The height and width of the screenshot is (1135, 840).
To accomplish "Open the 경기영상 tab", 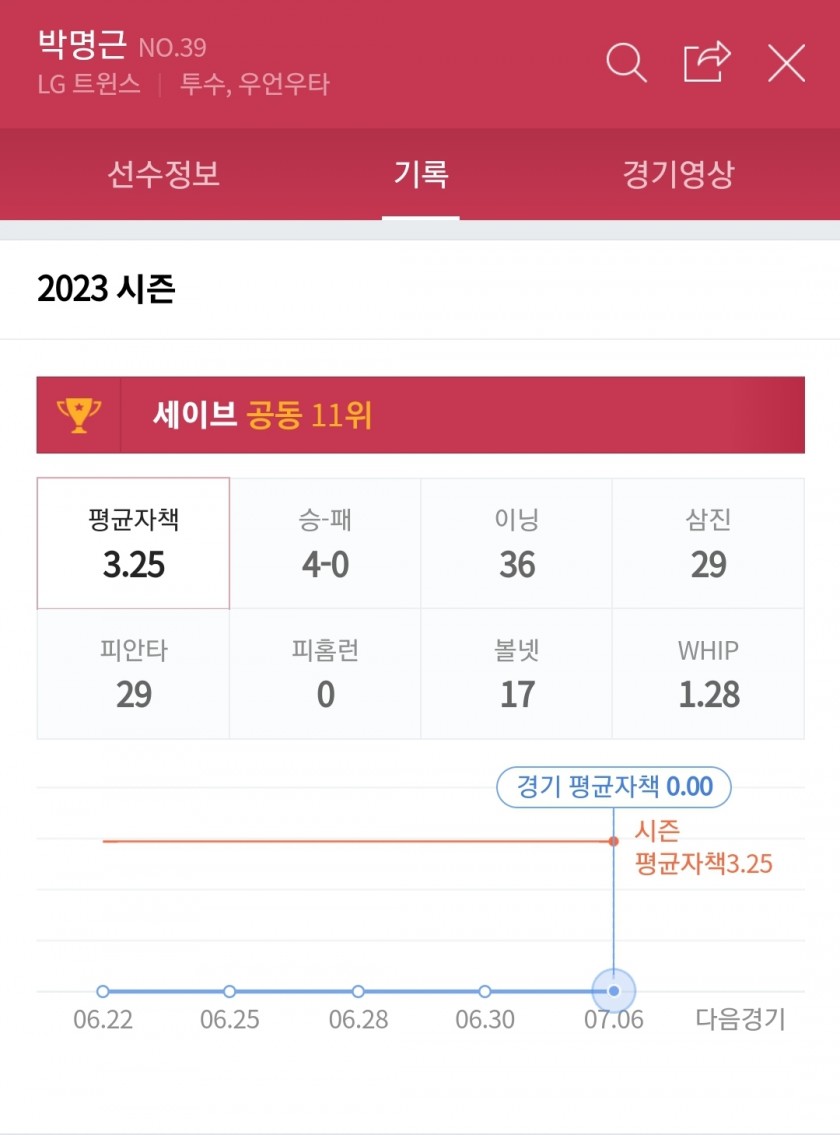I will tap(678, 175).
